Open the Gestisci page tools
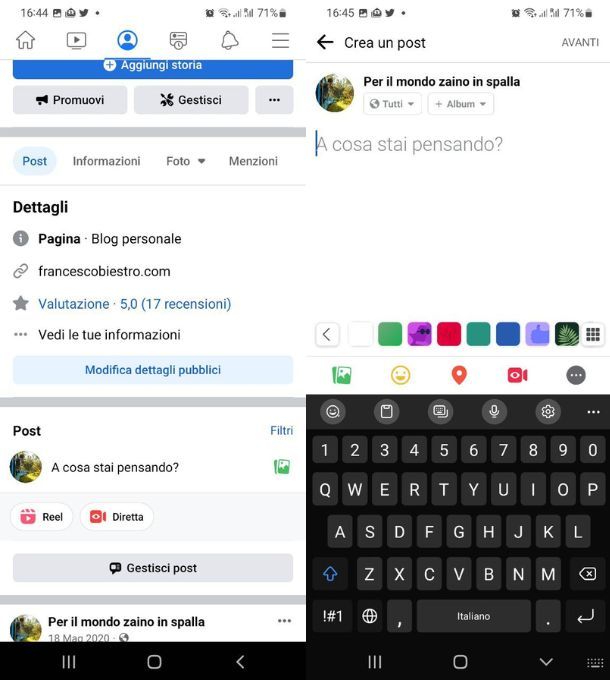The height and width of the screenshot is (680, 610). (x=191, y=100)
